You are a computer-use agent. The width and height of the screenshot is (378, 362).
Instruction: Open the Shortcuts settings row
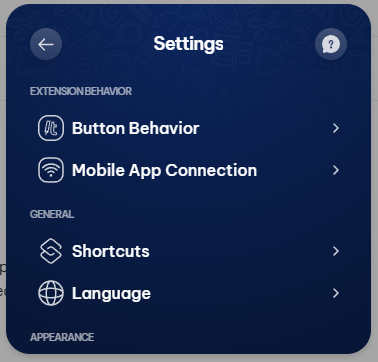(x=189, y=251)
